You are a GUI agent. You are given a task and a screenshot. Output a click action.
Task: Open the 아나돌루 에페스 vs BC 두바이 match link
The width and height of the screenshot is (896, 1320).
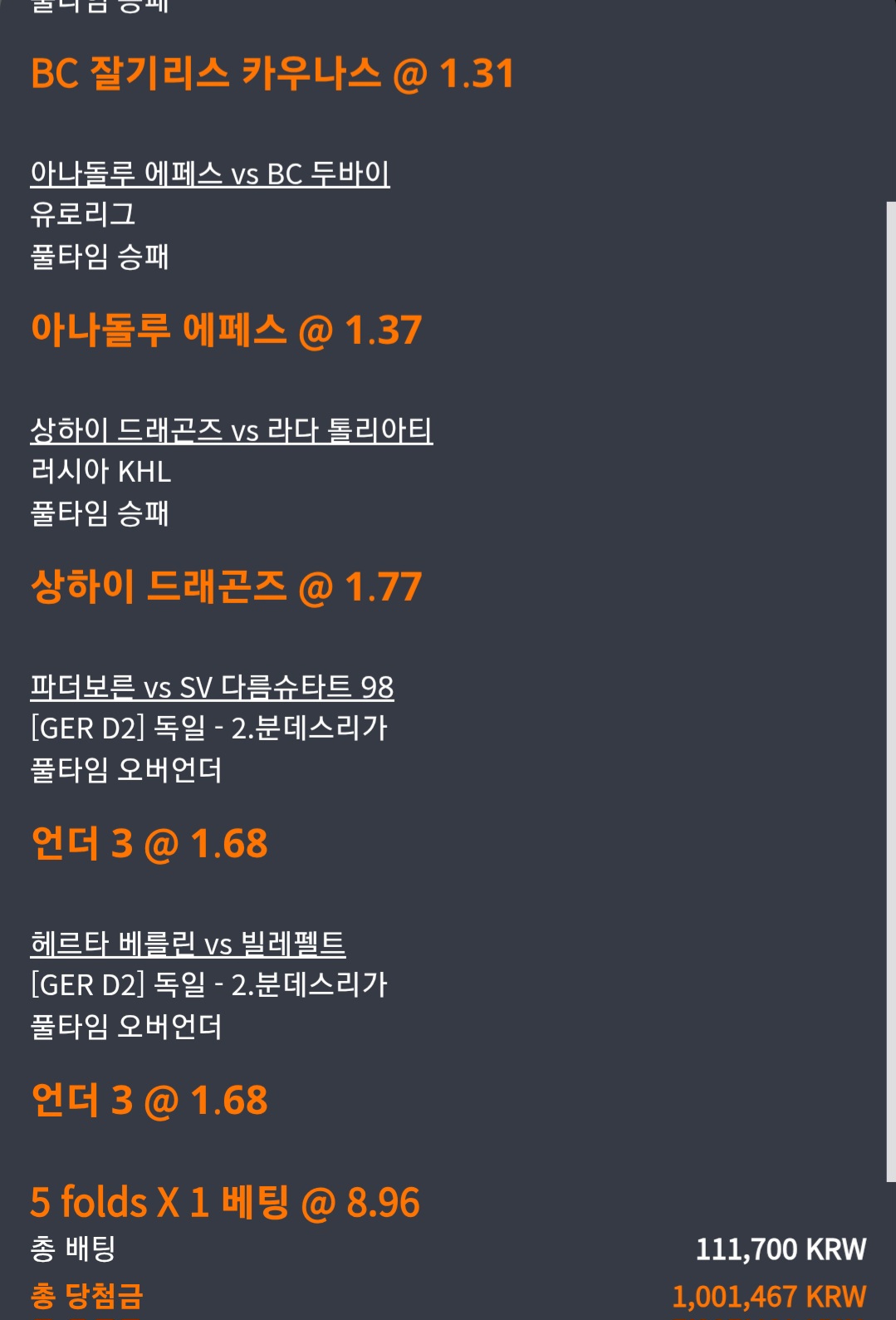210,174
